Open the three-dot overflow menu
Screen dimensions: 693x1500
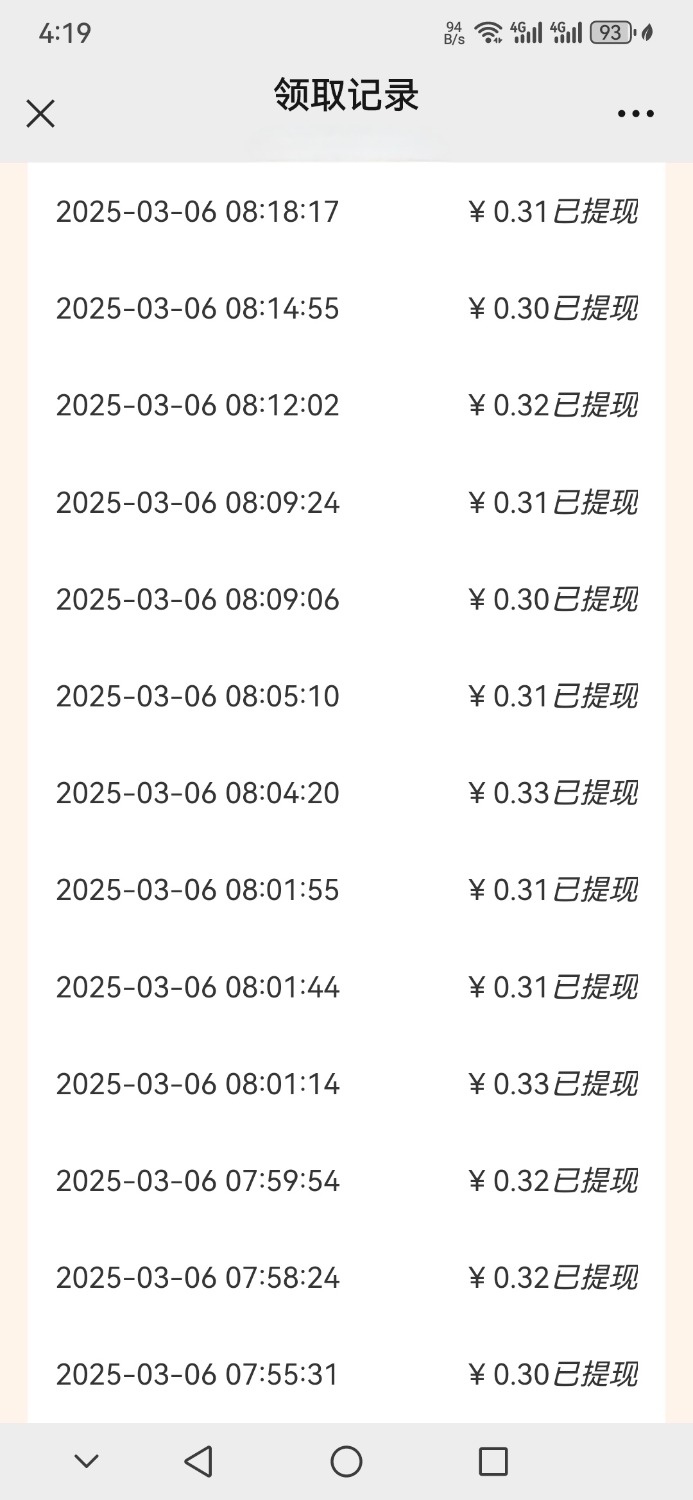[635, 114]
